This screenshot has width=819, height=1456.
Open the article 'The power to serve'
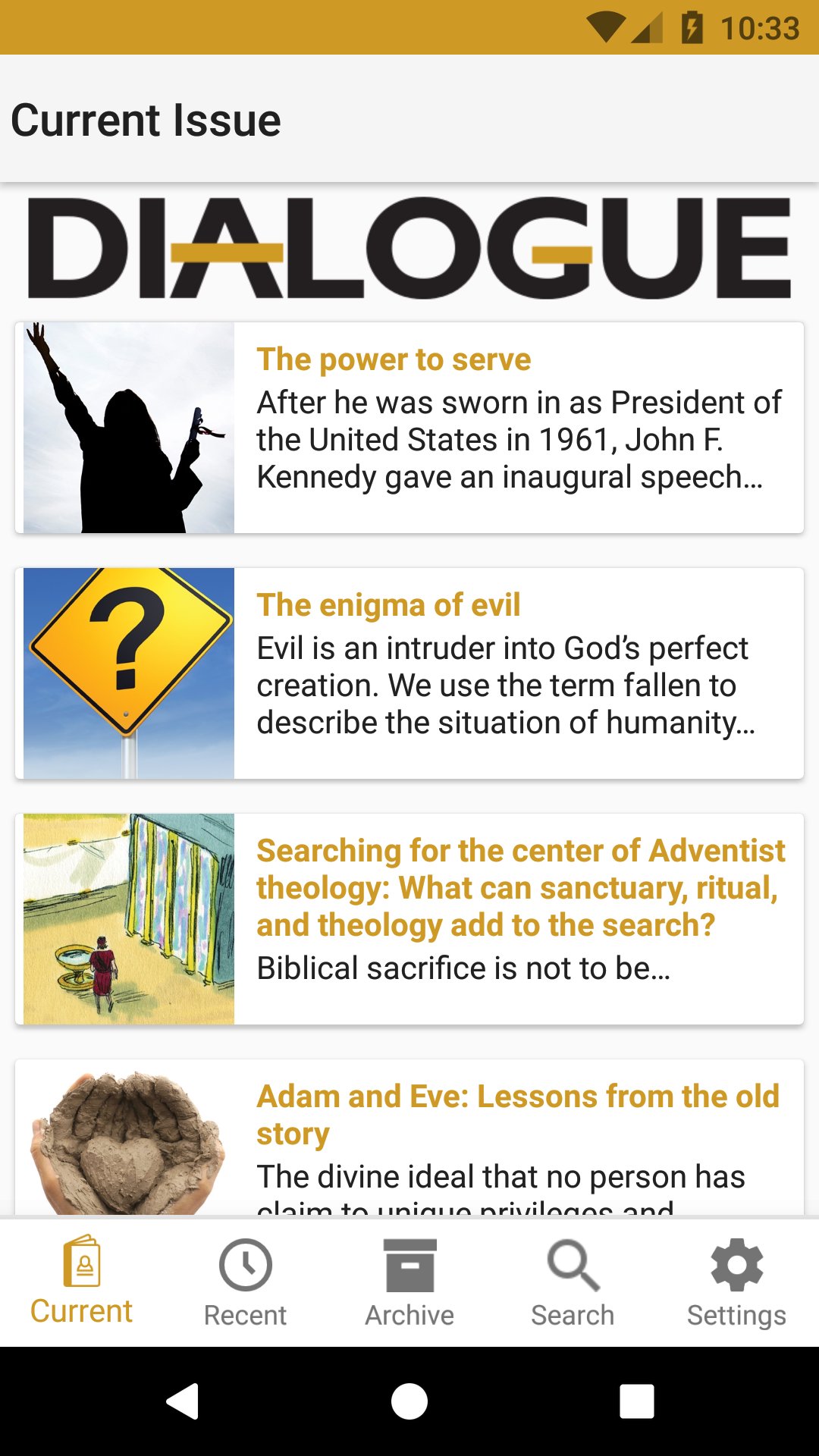(409, 428)
